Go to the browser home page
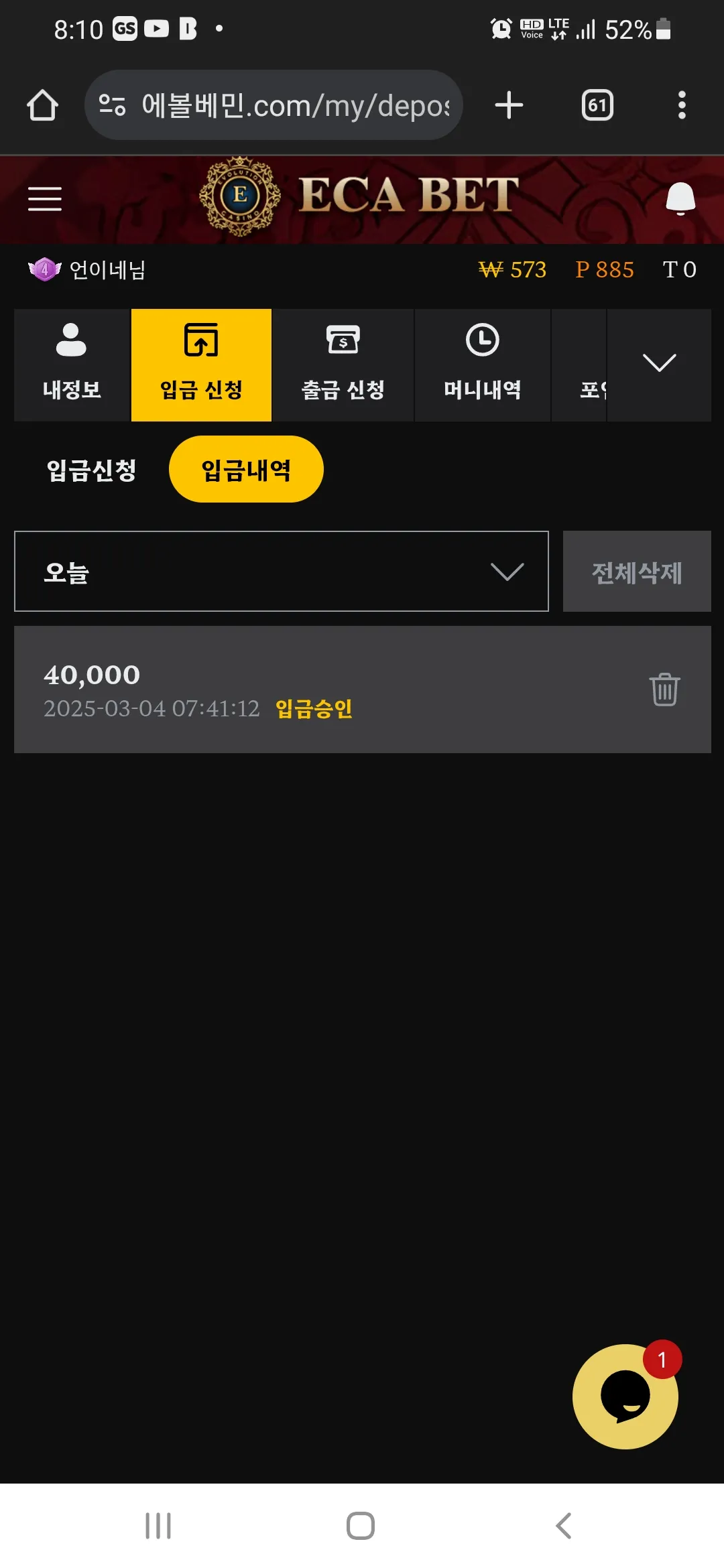This screenshot has width=724, height=1568. (42, 105)
